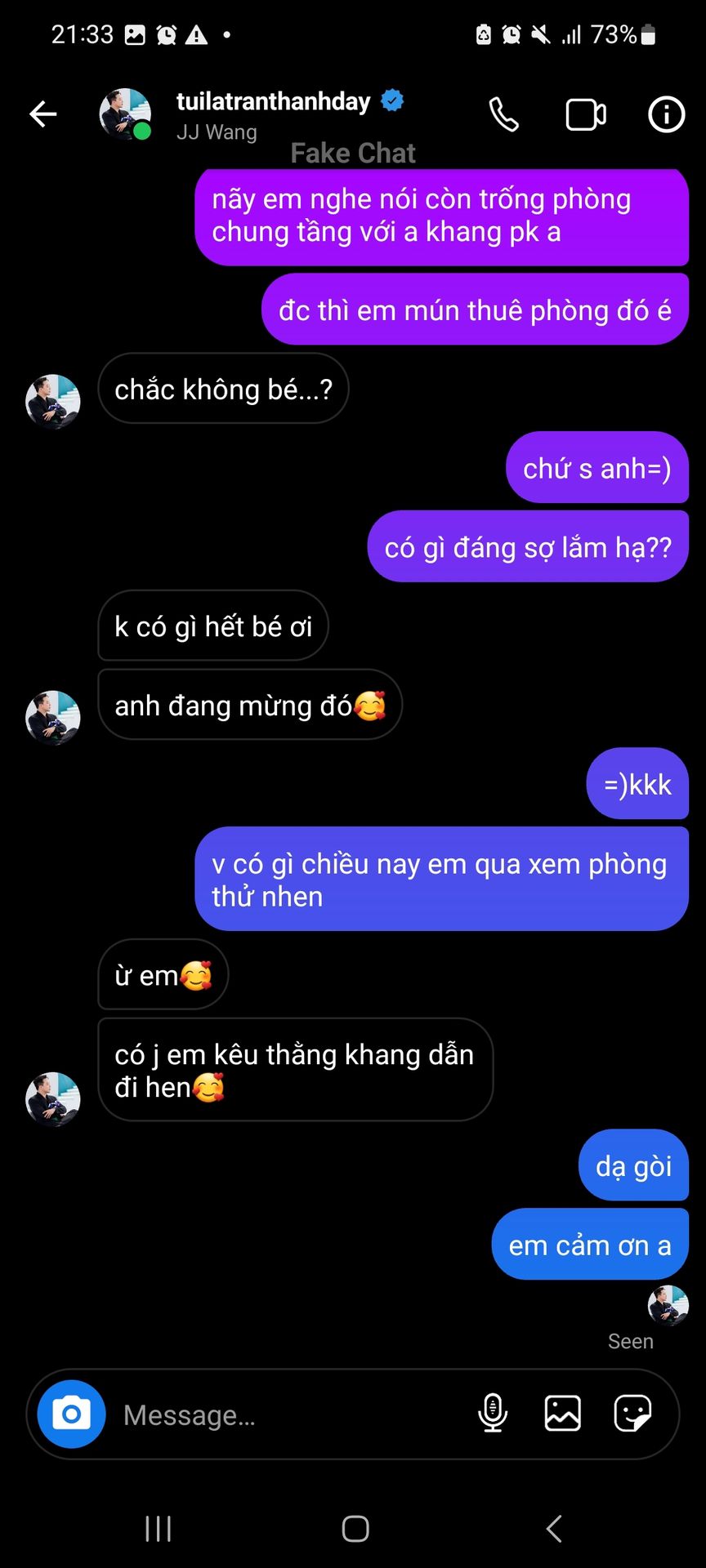
Task: Start a voice call
Action: pos(503,114)
